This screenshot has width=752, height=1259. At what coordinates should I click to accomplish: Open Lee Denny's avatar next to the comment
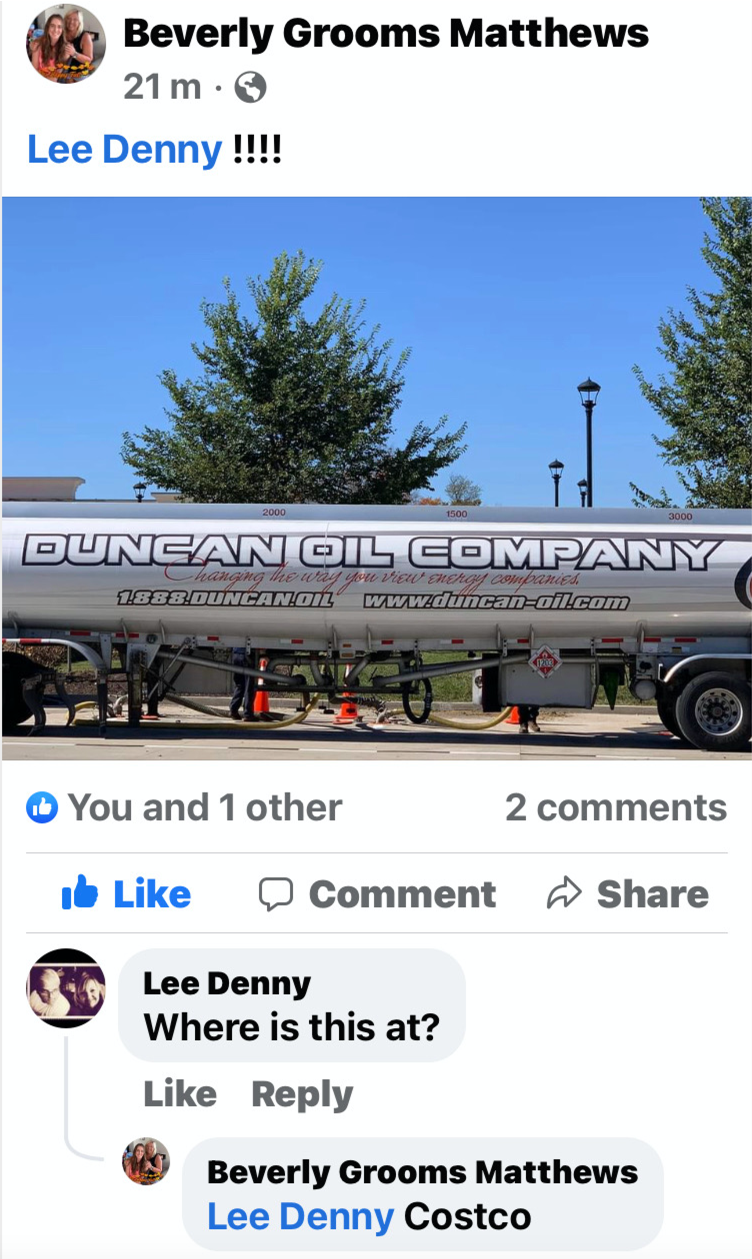[65, 988]
